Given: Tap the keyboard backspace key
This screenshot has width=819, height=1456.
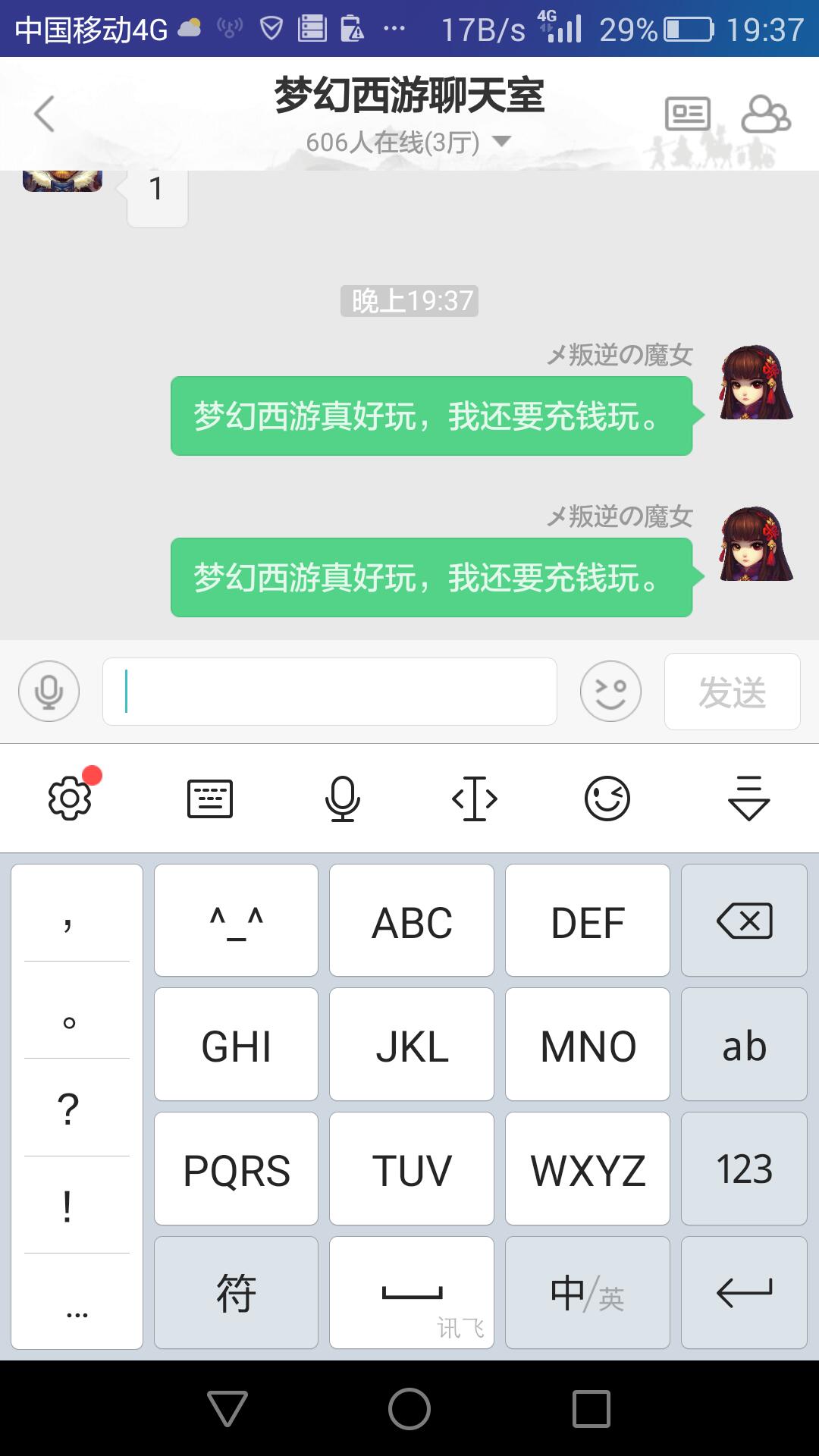Looking at the screenshot, I should [x=744, y=921].
